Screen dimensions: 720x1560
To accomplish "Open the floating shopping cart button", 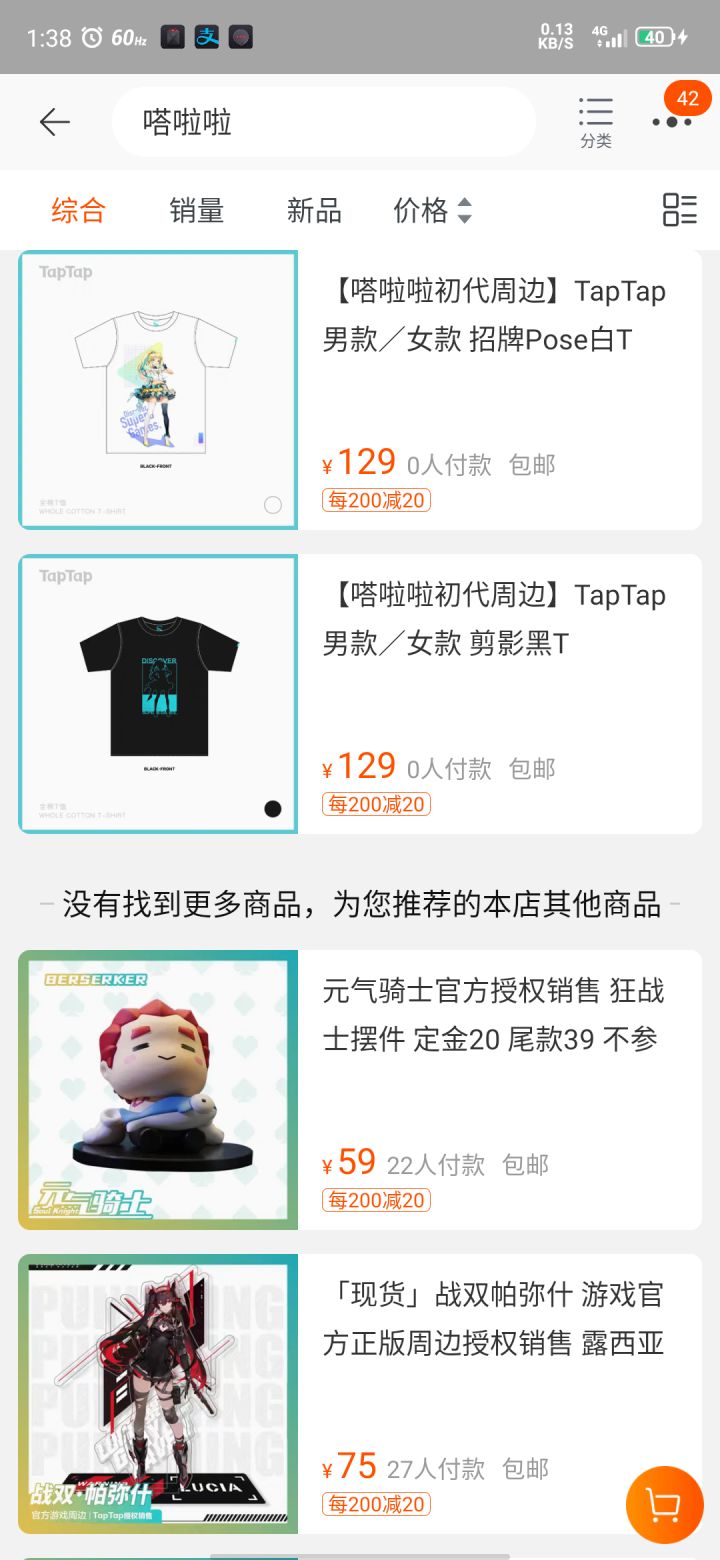I will click(x=664, y=1504).
